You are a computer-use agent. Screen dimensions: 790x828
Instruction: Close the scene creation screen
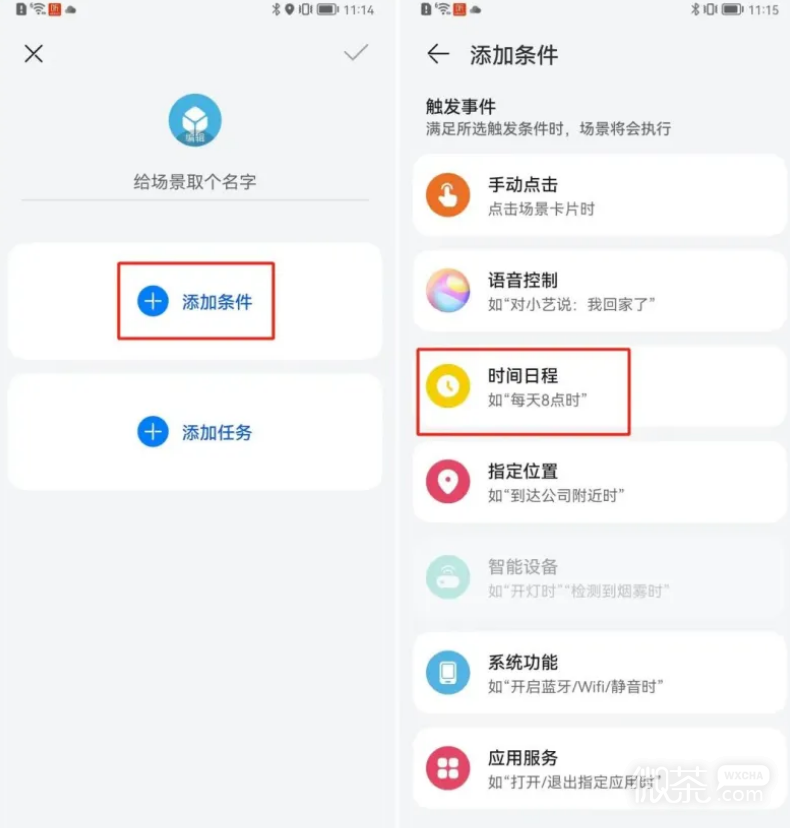34,54
